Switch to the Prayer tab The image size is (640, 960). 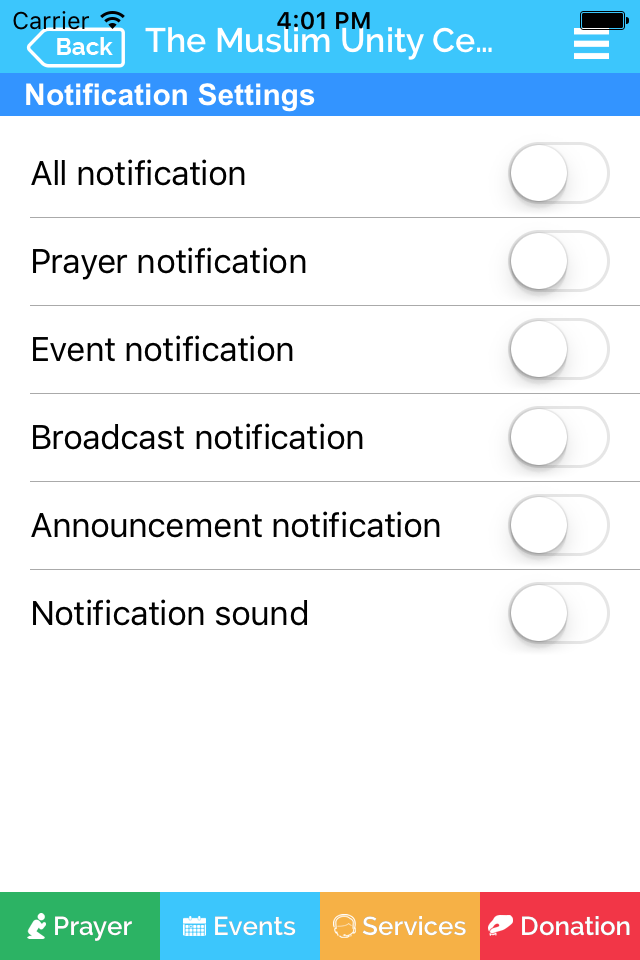[80, 926]
